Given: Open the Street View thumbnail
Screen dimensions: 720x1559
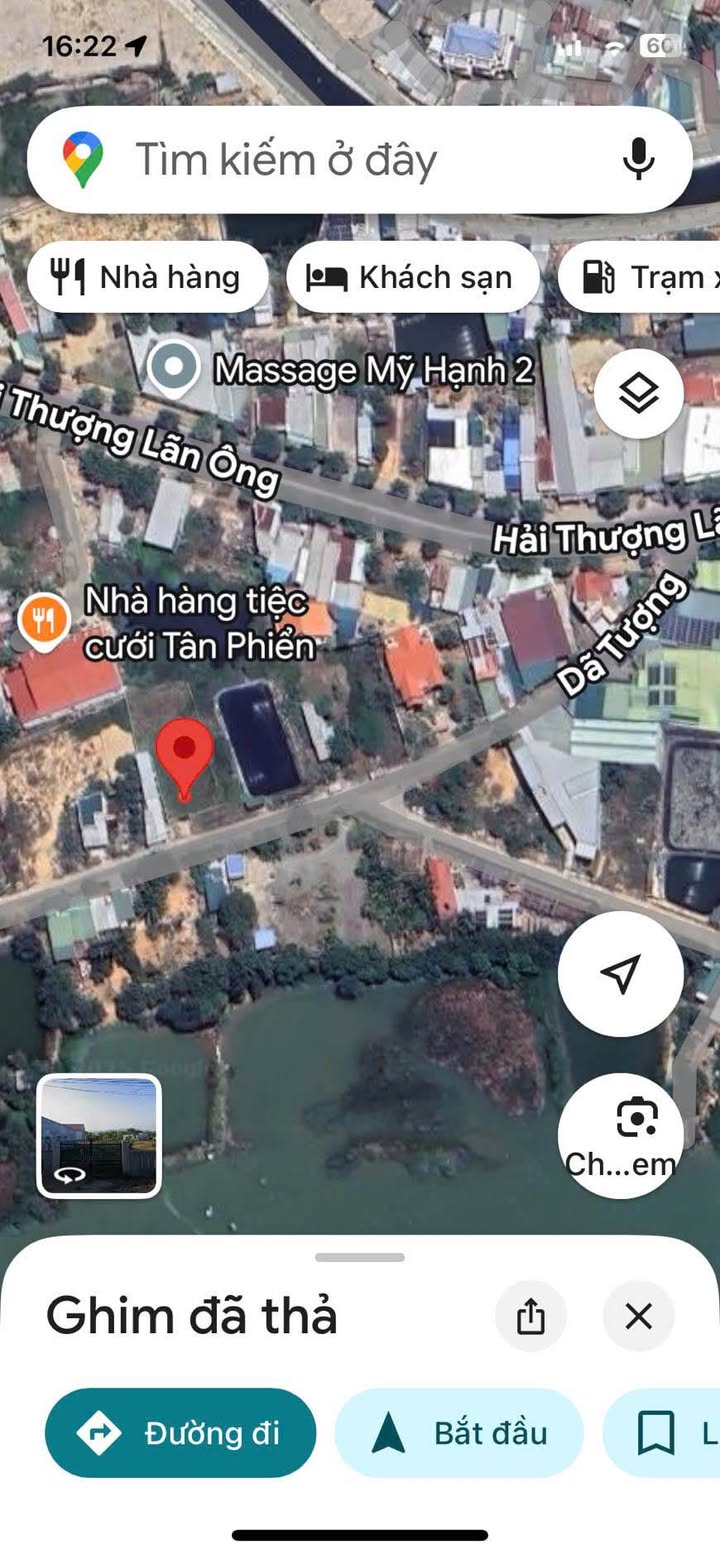Looking at the screenshot, I should pyautogui.click(x=99, y=1136).
